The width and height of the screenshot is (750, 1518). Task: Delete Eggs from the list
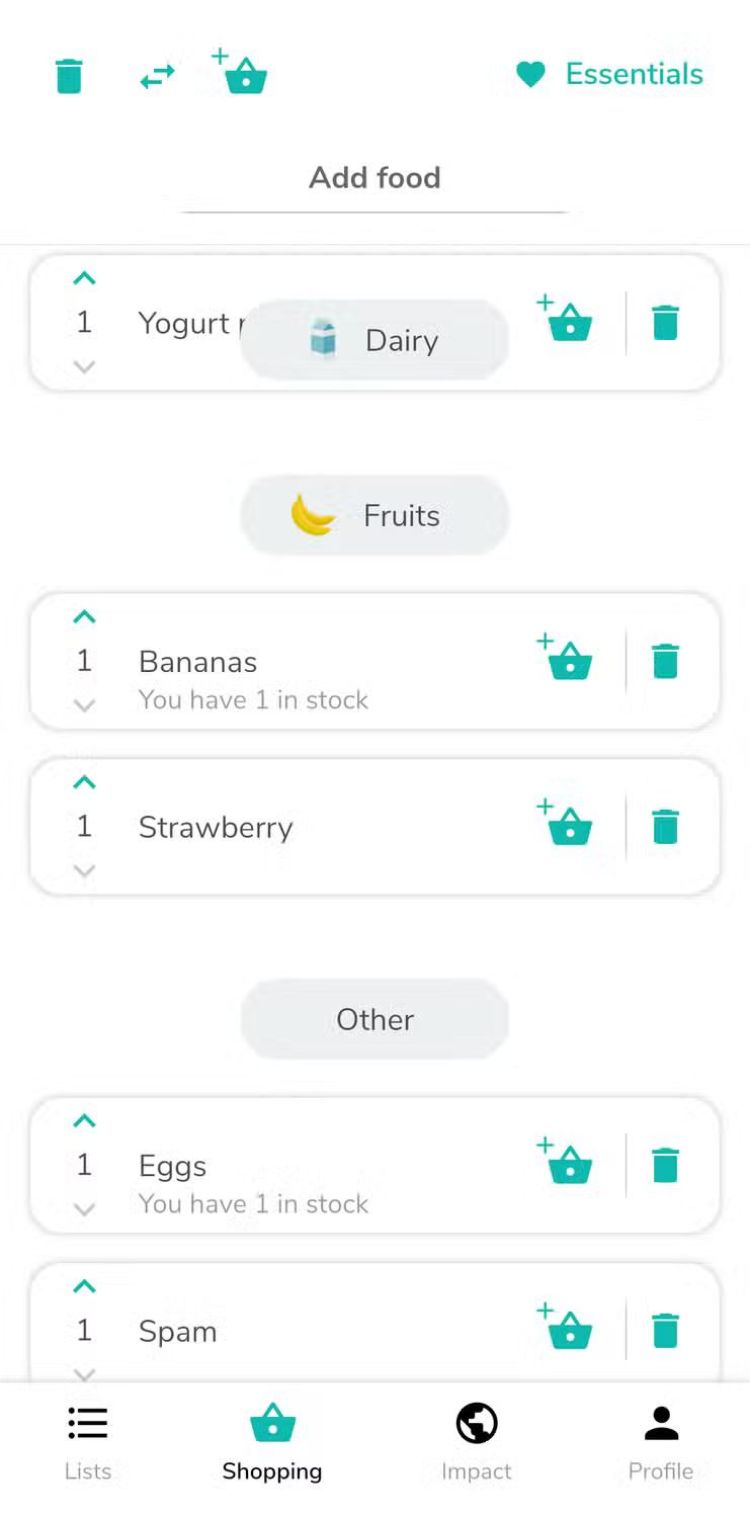tap(665, 1165)
